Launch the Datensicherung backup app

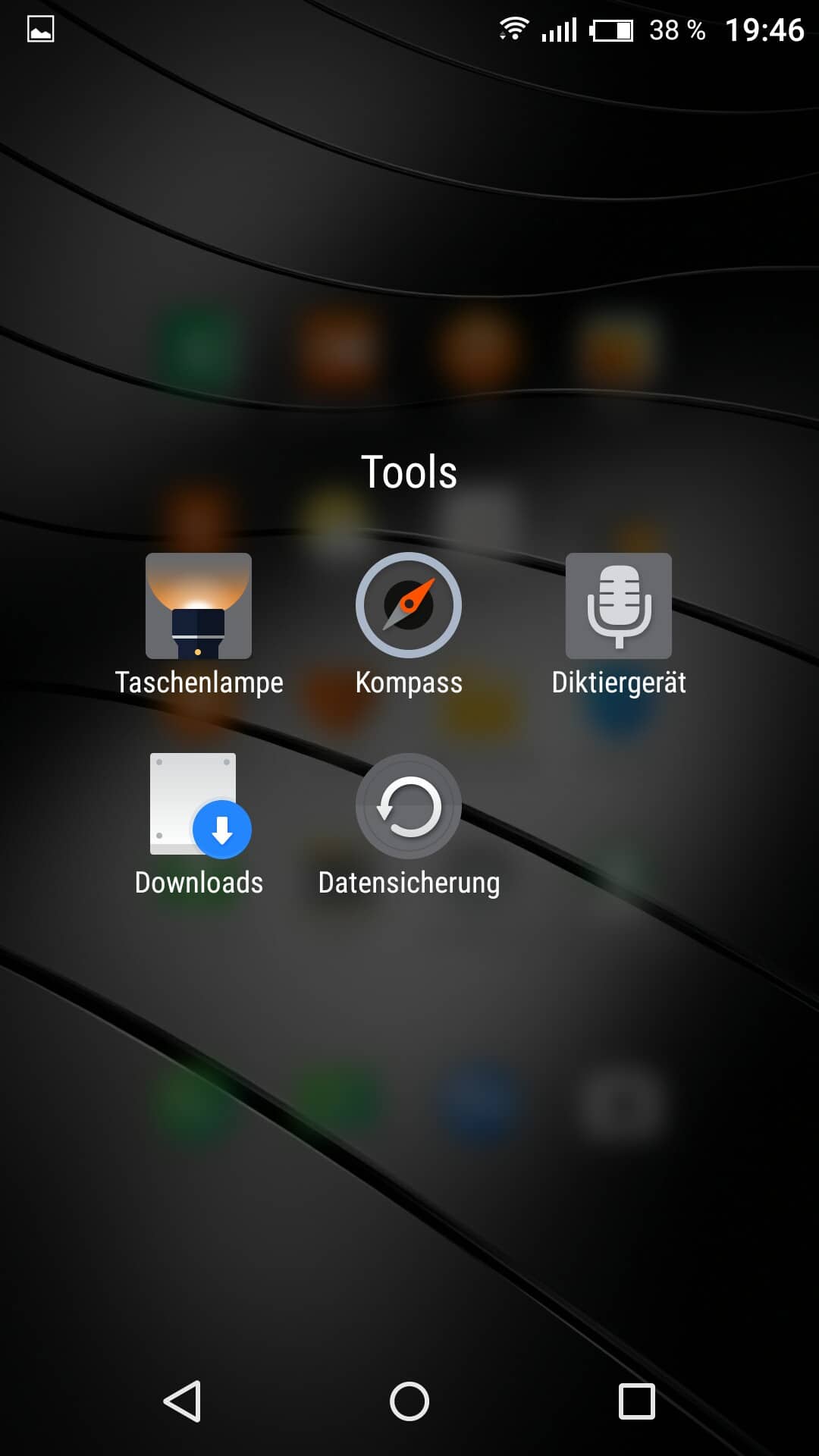point(409,806)
